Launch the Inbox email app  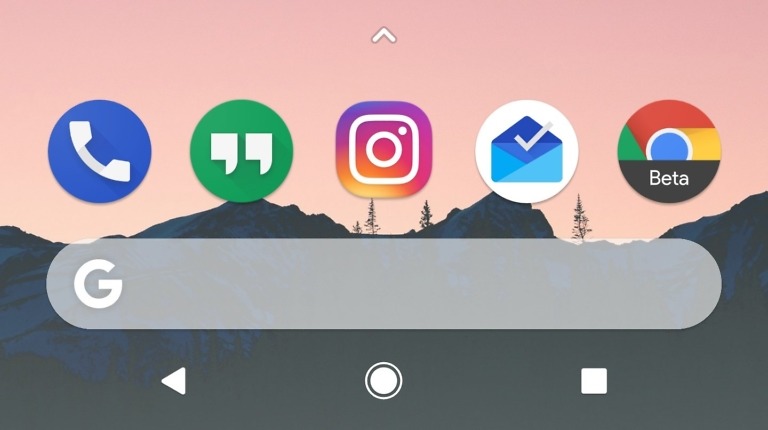(x=526, y=152)
